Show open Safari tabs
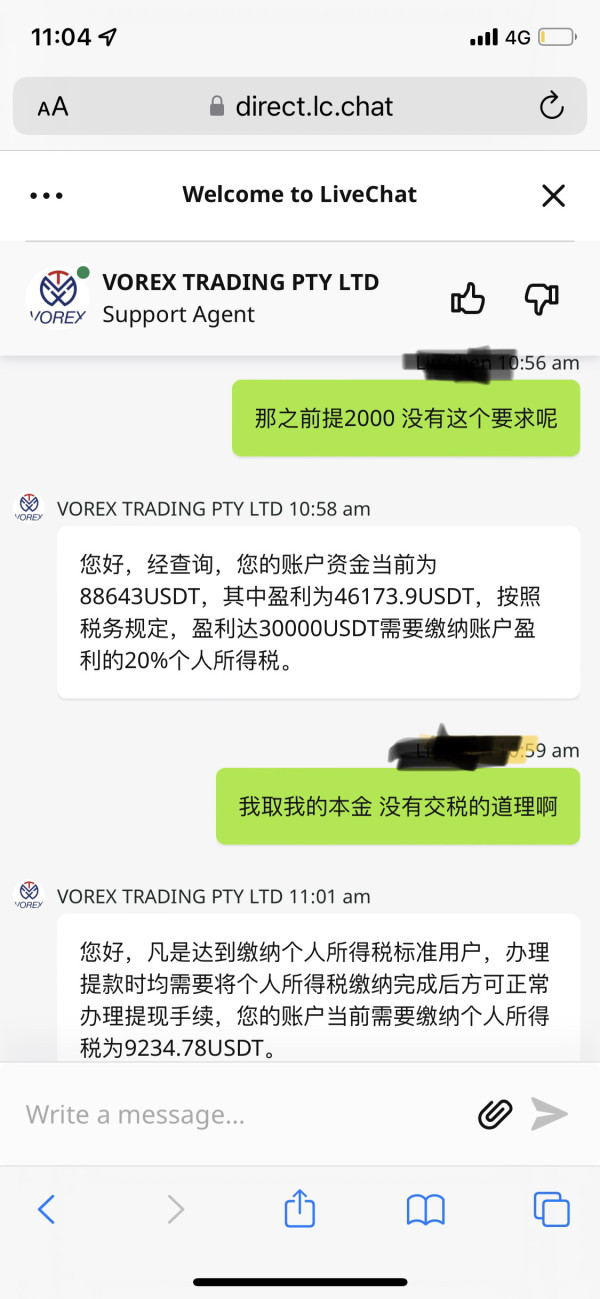Viewport: 600px width, 1299px height. pos(552,1210)
